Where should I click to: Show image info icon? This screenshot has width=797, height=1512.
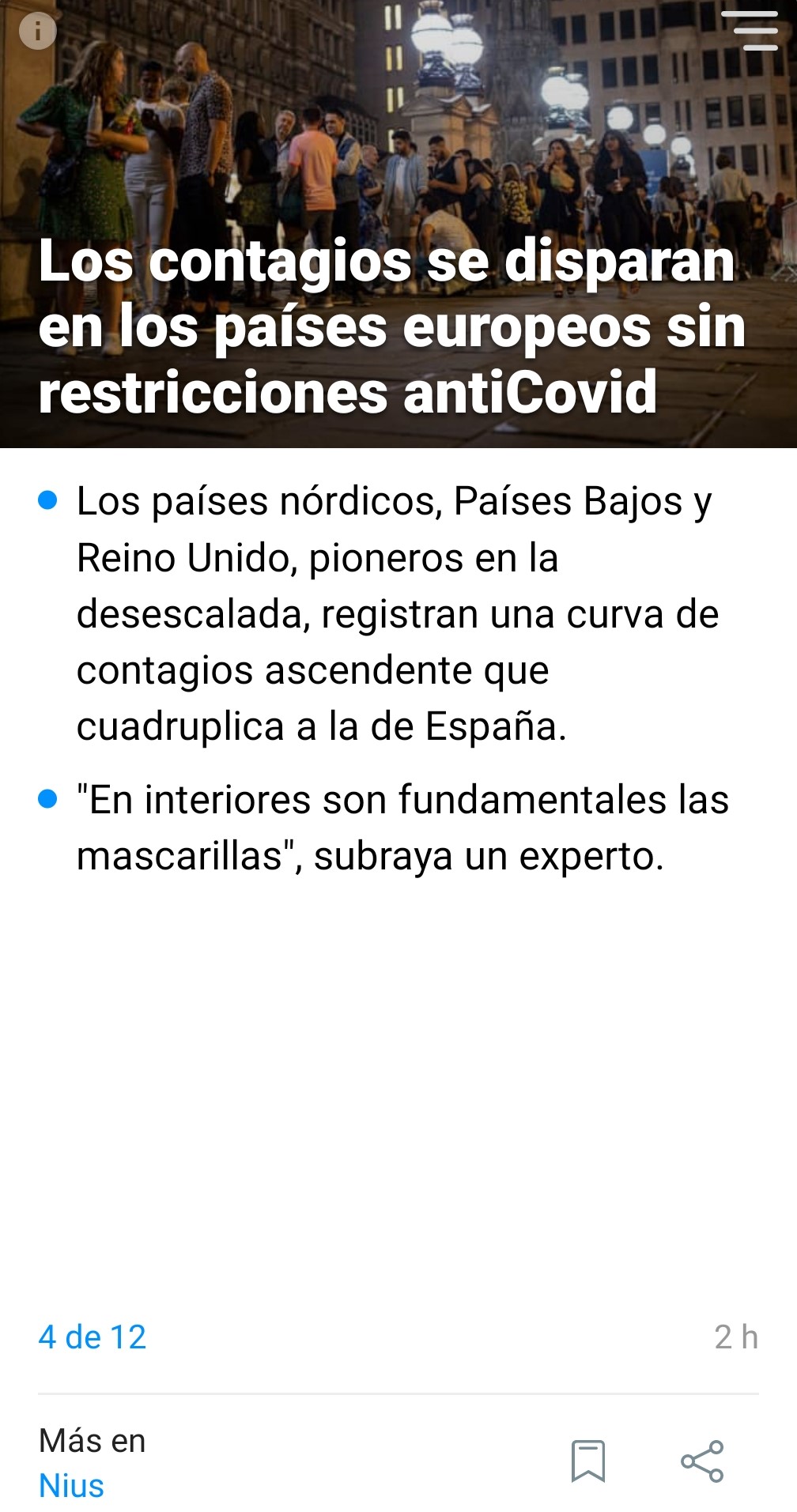point(37,32)
